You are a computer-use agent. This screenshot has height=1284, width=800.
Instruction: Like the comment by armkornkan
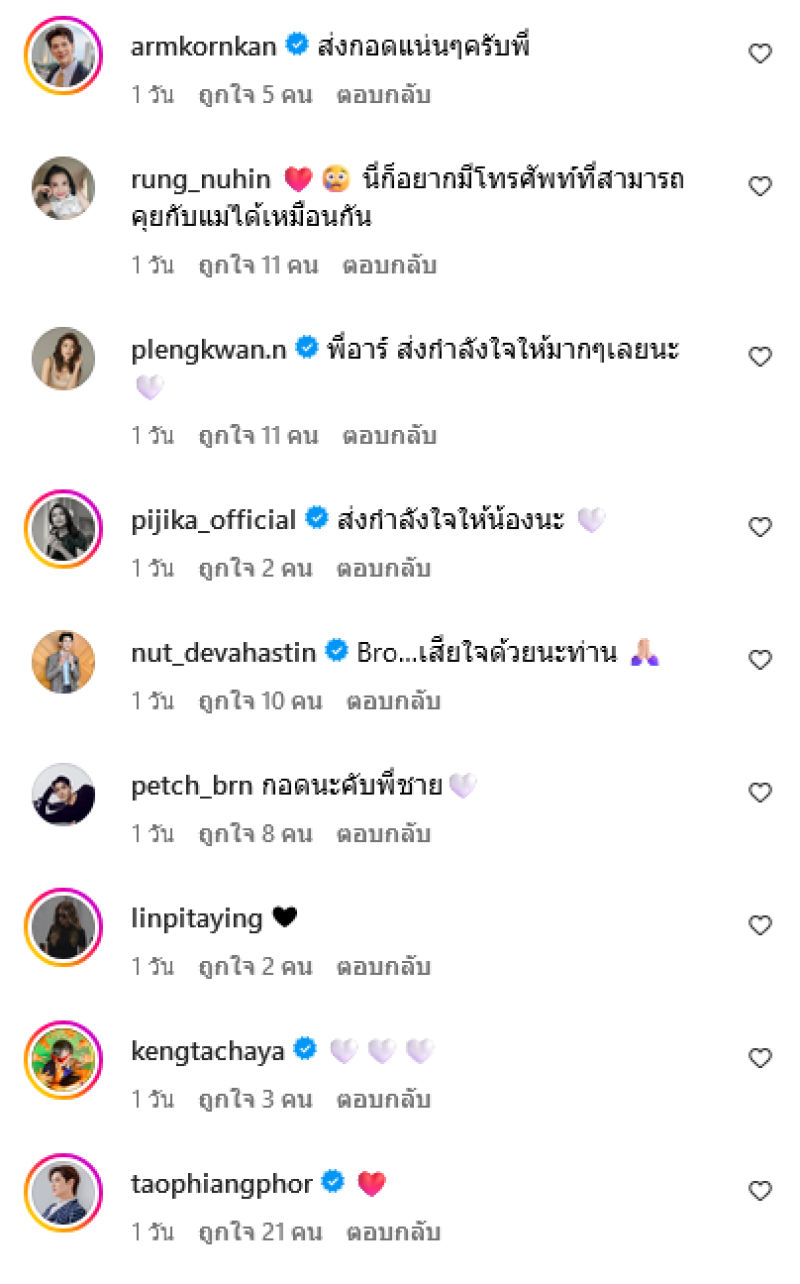click(x=760, y=54)
